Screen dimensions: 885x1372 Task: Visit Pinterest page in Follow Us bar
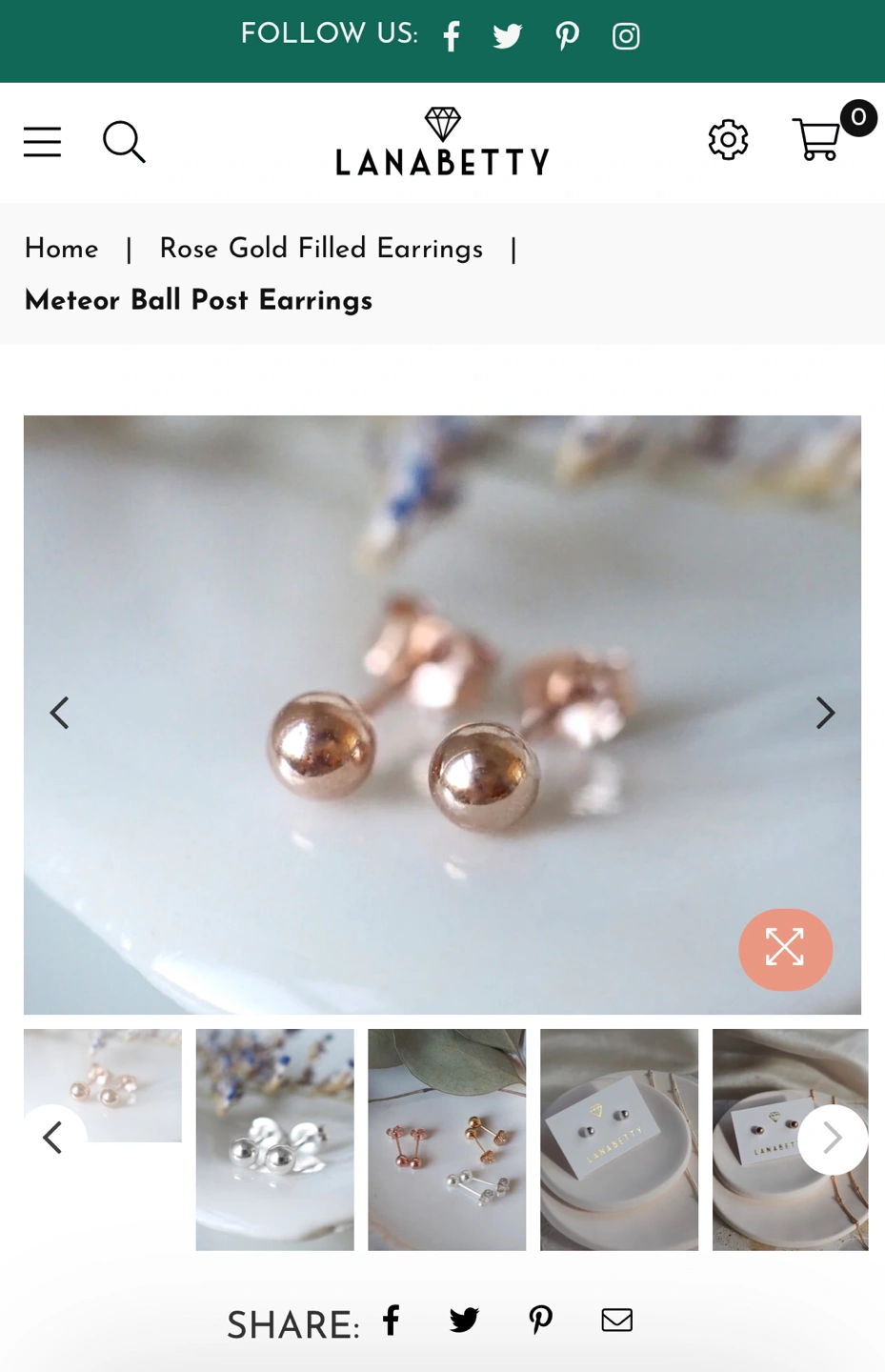point(568,36)
